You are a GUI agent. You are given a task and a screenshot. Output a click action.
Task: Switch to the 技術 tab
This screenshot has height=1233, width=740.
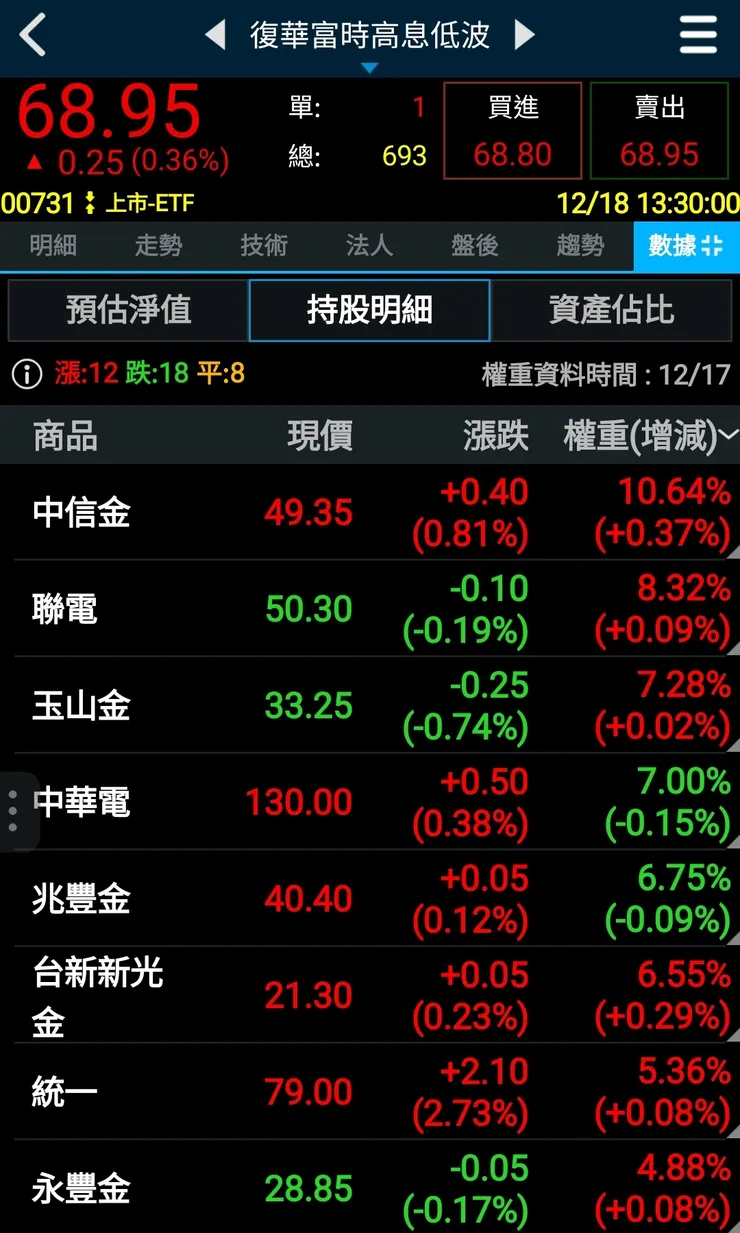(x=262, y=246)
